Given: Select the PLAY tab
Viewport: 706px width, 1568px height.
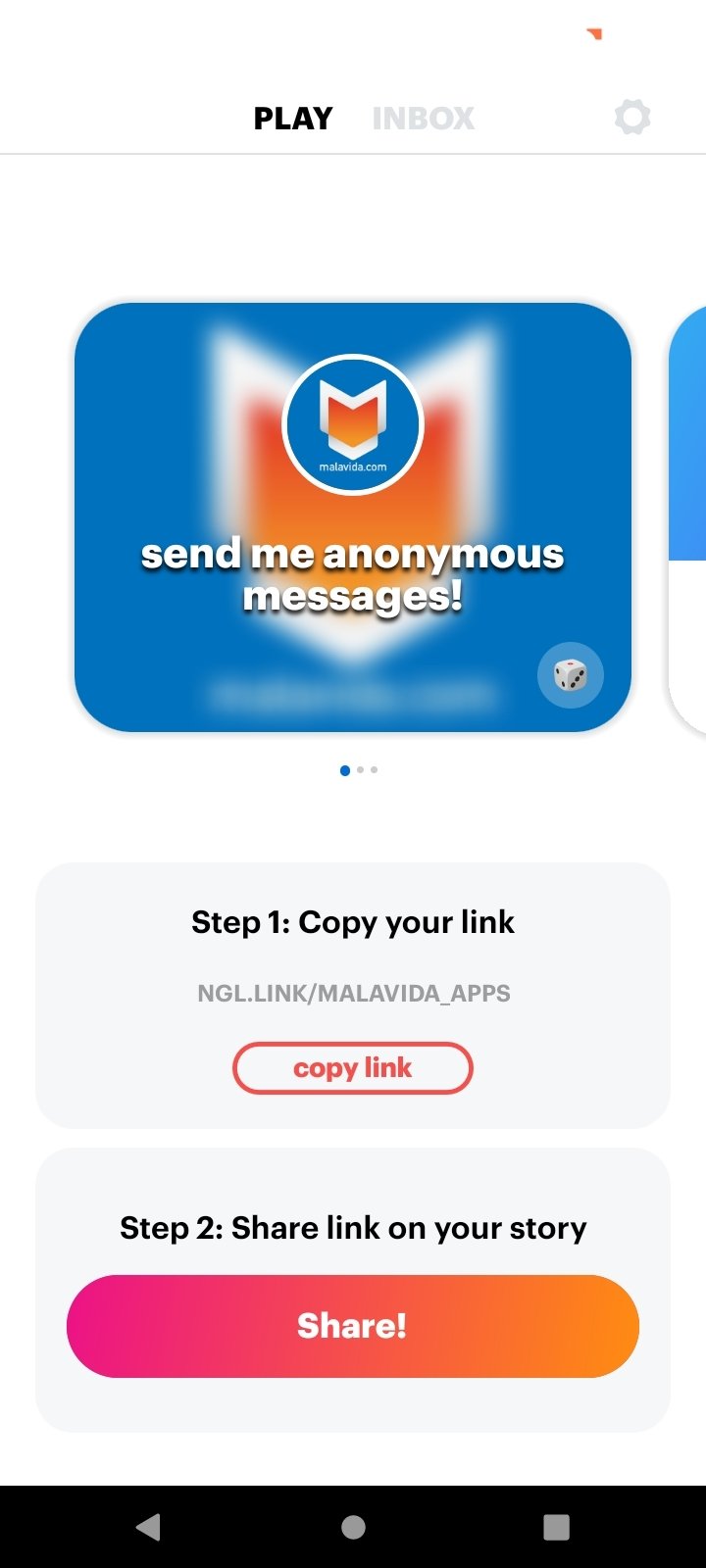Looking at the screenshot, I should (x=293, y=119).
